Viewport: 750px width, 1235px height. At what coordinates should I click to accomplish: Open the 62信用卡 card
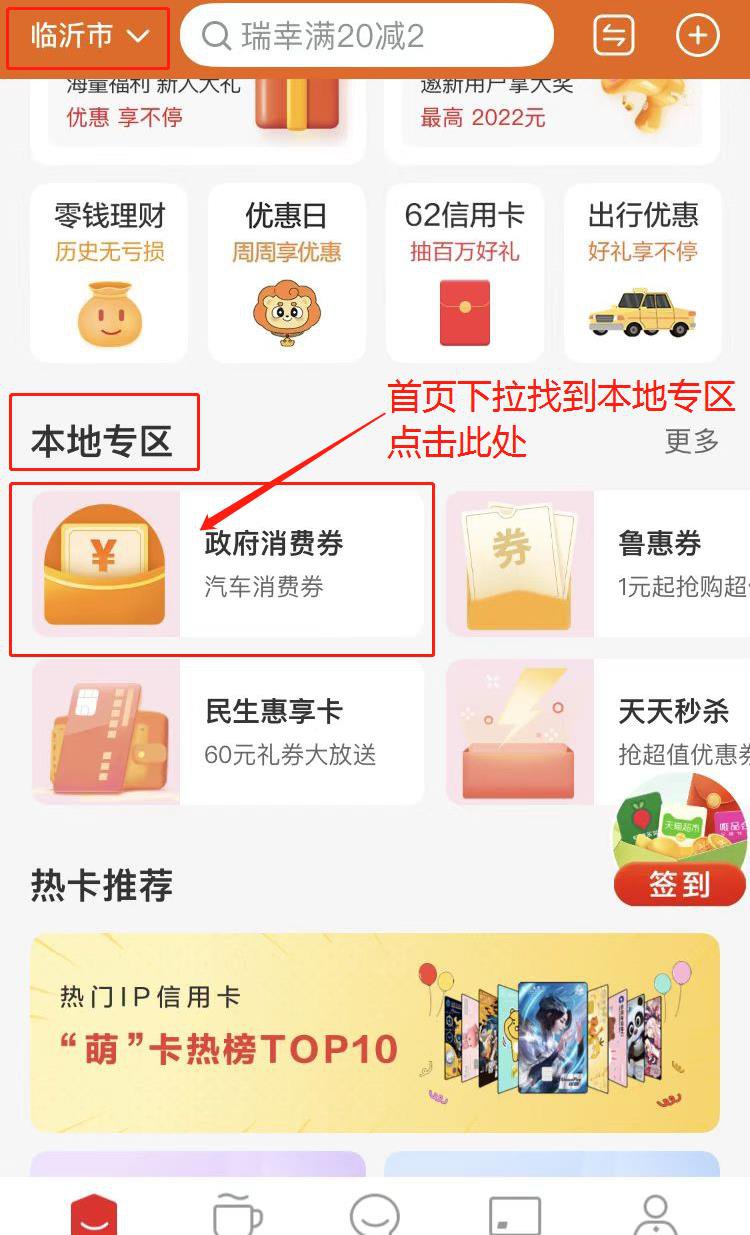pos(465,272)
